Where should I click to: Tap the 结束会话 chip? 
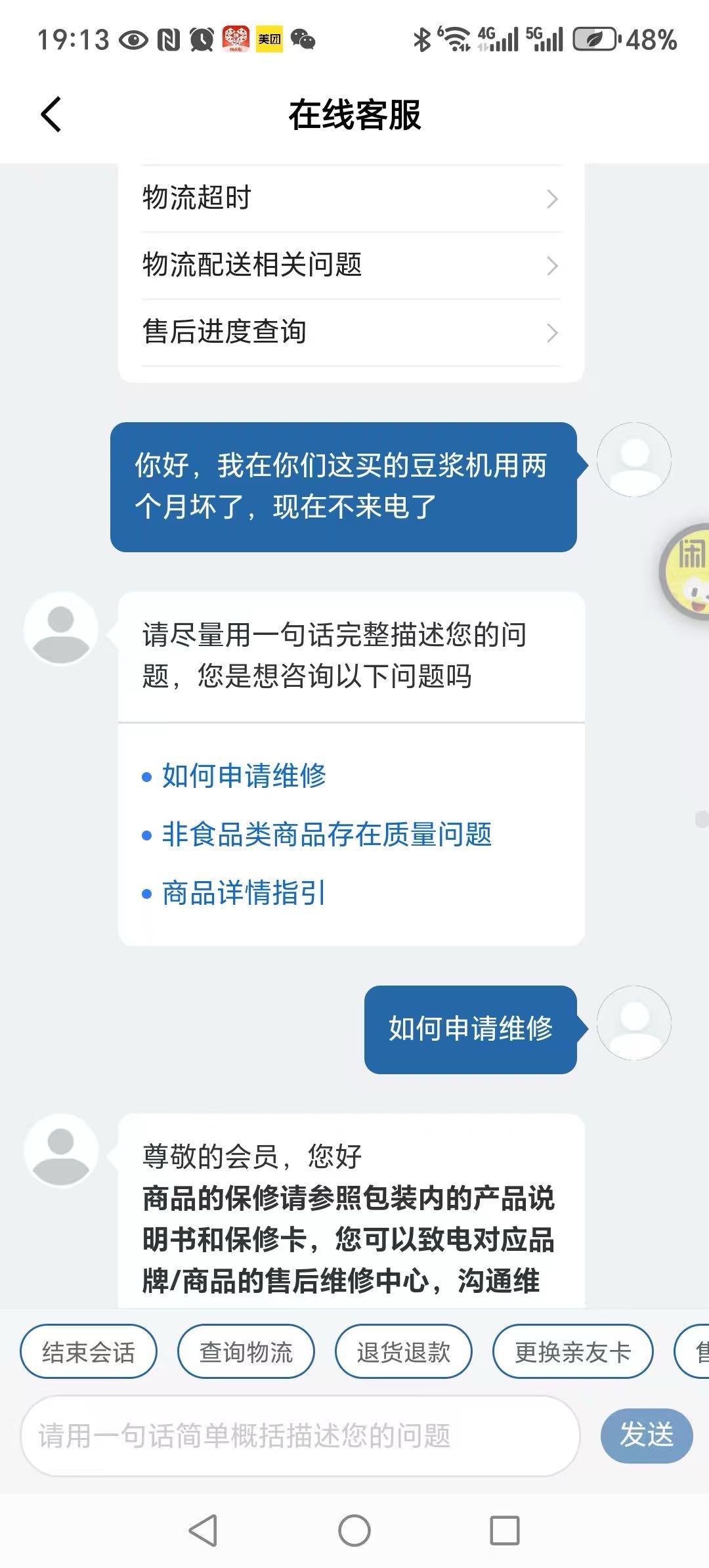pyautogui.click(x=89, y=1352)
